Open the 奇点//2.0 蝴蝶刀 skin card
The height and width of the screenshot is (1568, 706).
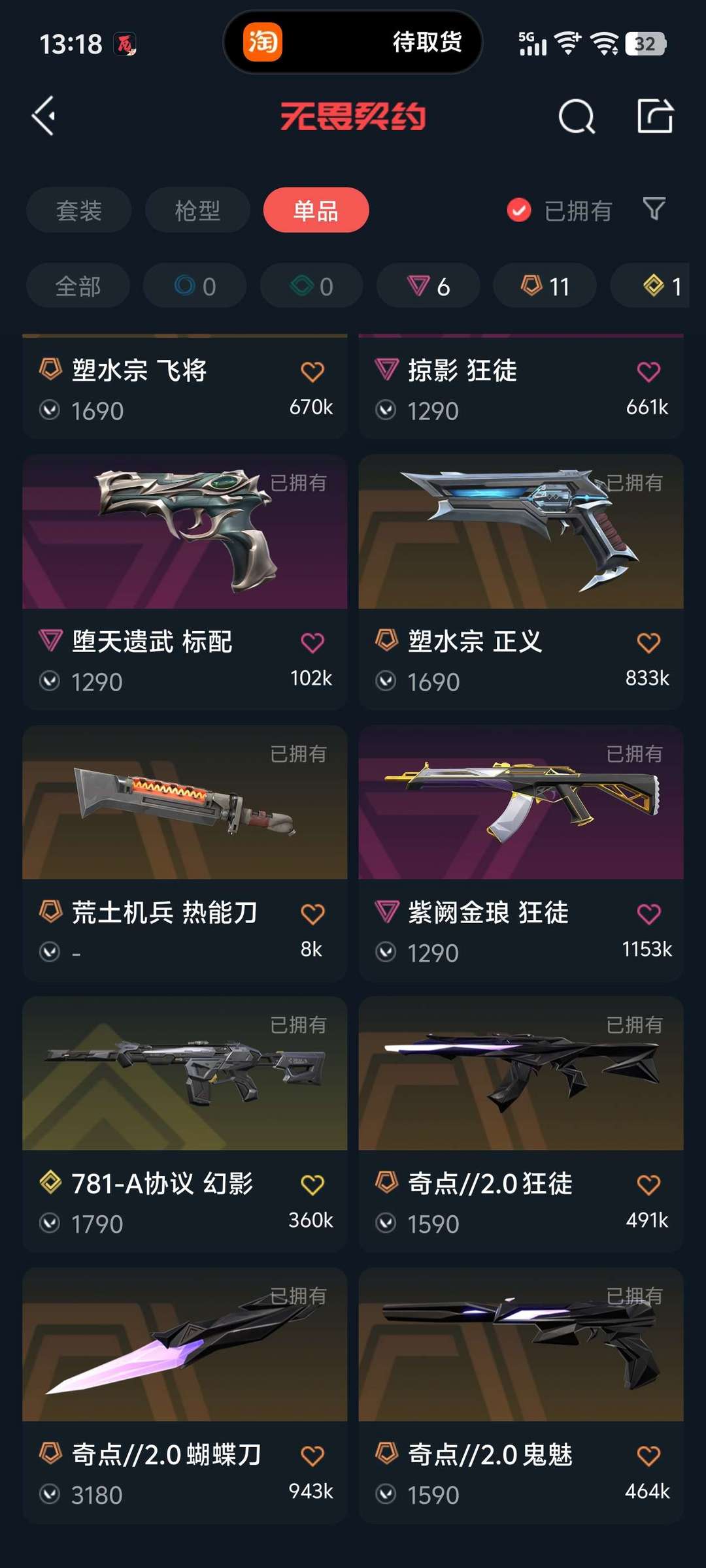(x=185, y=1396)
